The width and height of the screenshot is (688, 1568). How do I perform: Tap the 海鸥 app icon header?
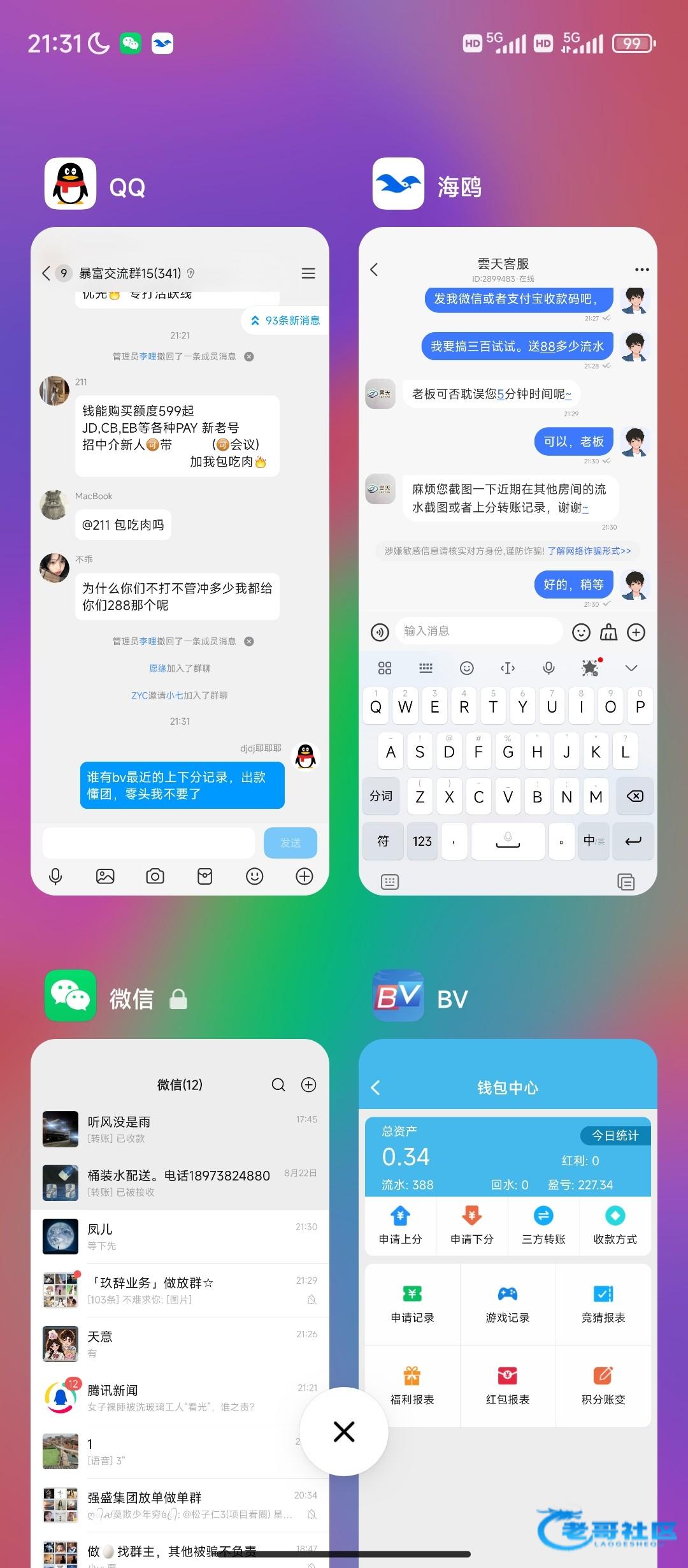pyautogui.click(x=398, y=184)
